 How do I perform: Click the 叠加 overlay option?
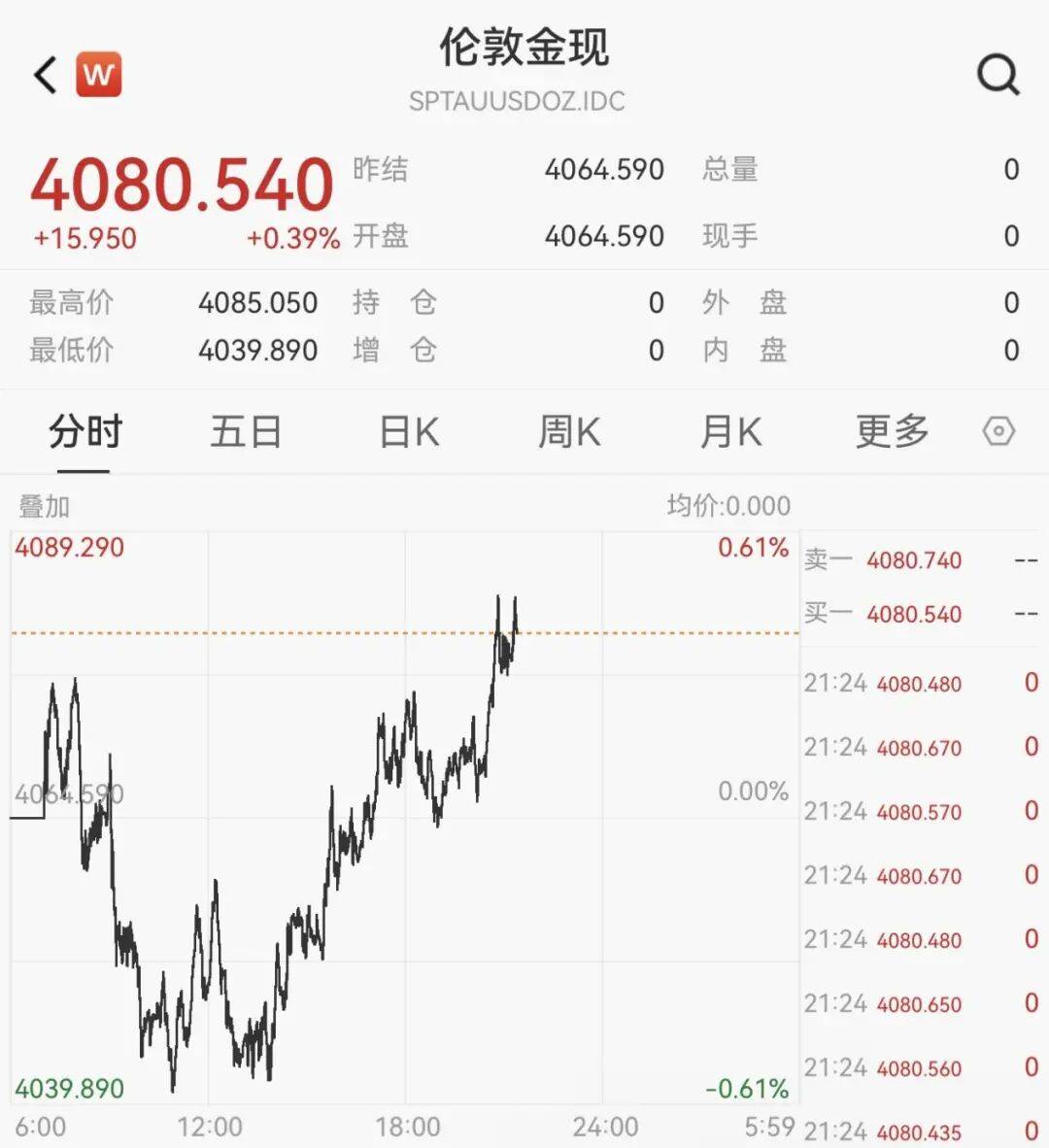(x=45, y=506)
